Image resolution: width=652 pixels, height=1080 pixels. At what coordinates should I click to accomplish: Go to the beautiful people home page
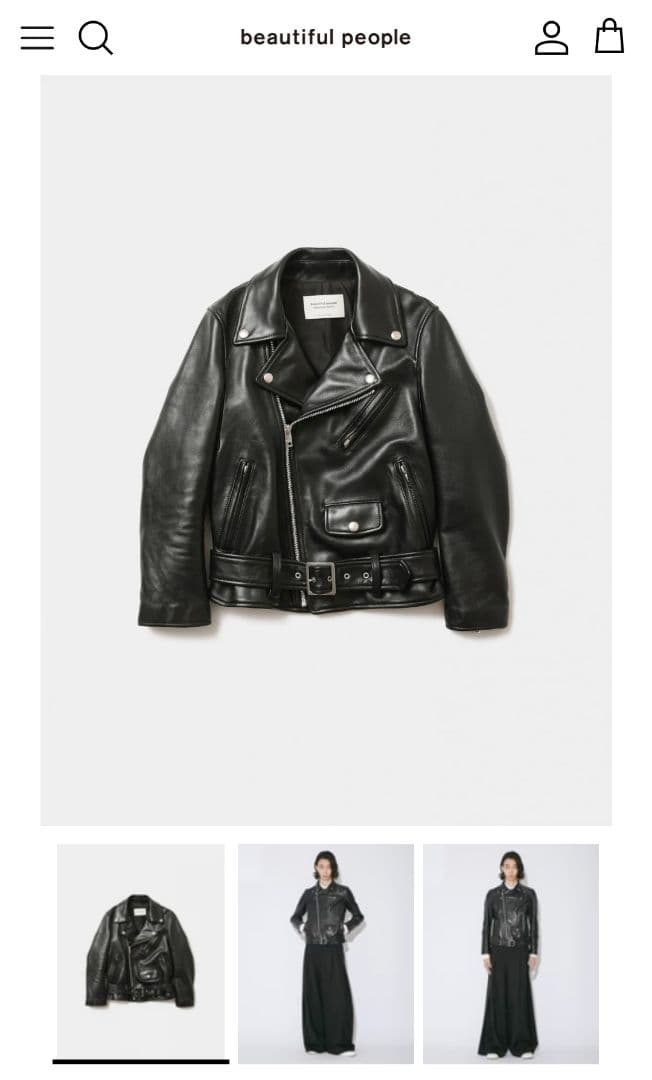(x=325, y=37)
